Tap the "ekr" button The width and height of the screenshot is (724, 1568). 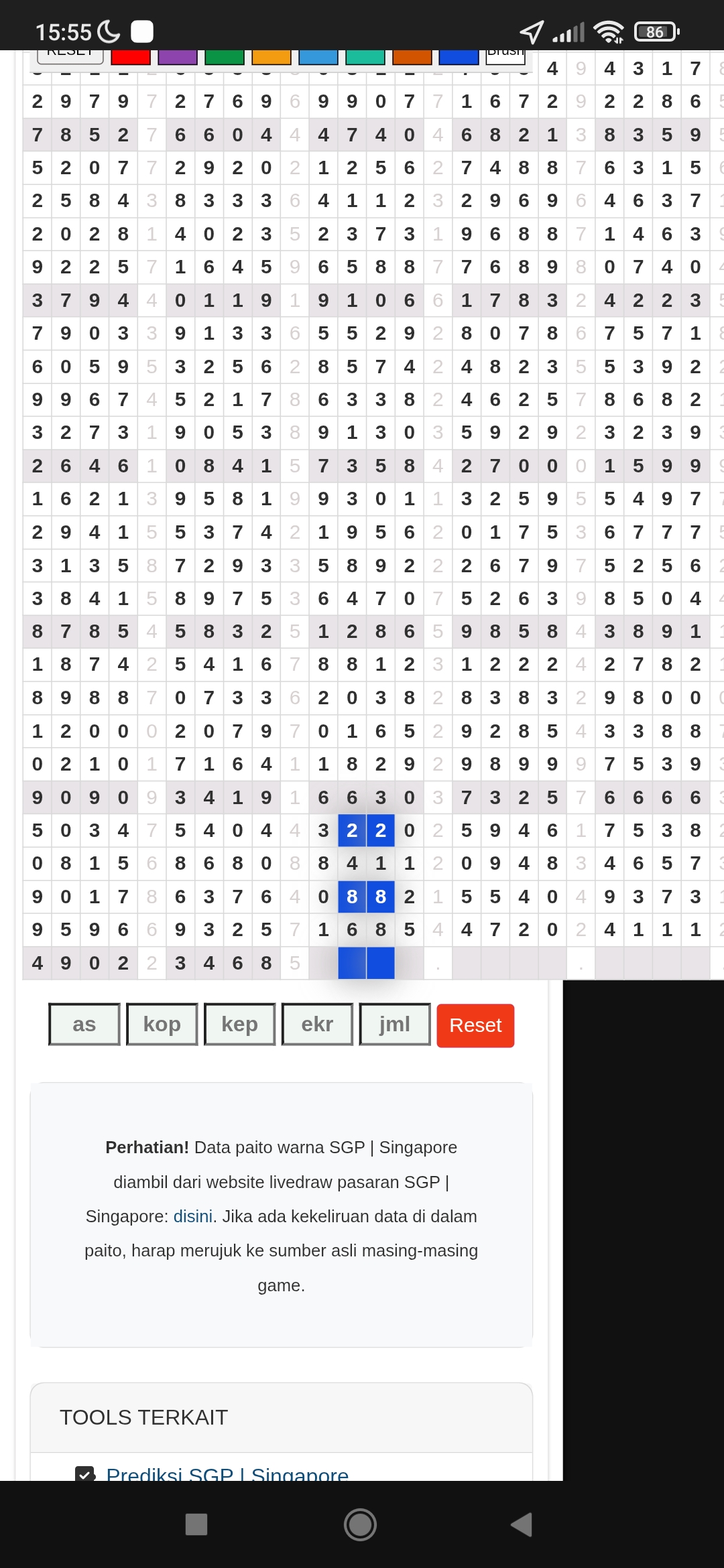click(317, 1025)
